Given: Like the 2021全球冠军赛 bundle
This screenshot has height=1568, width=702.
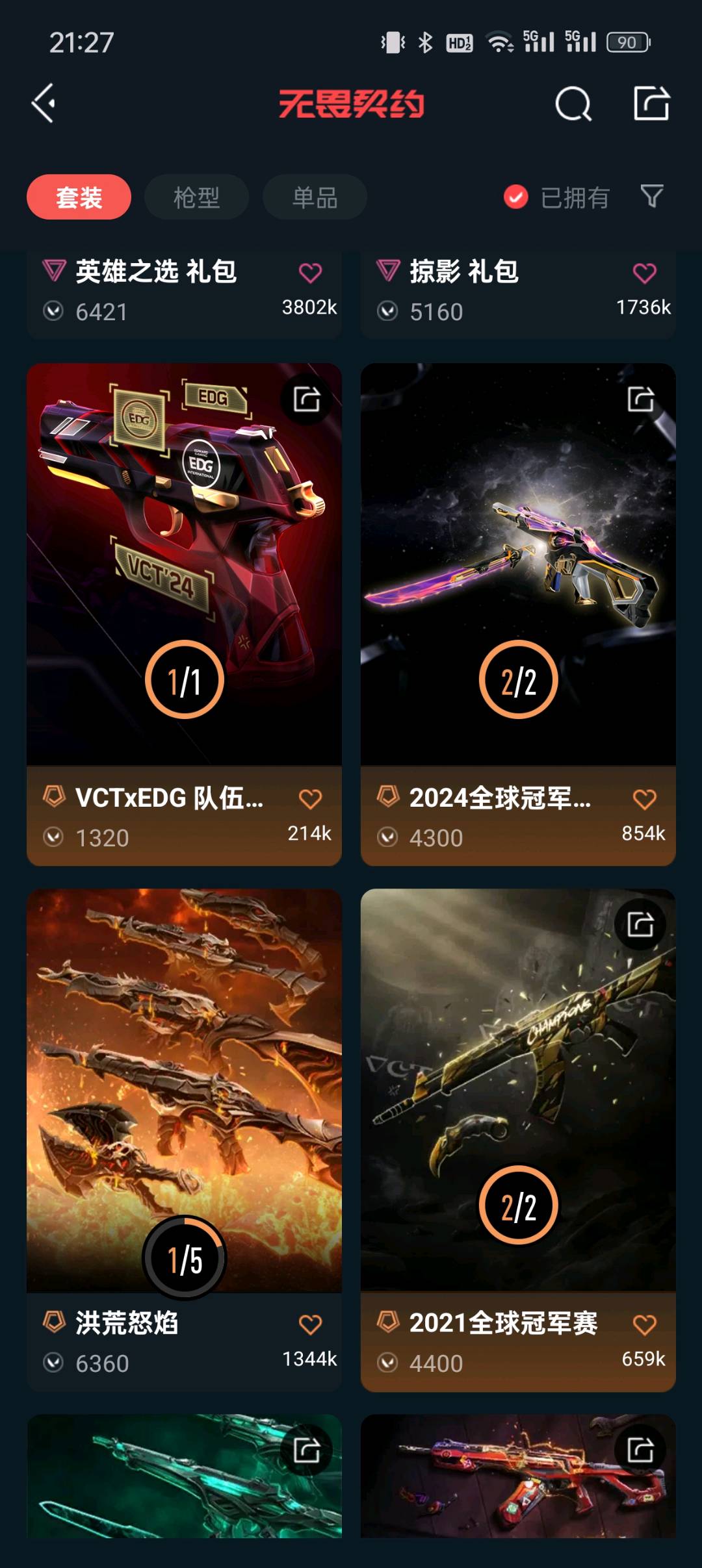Looking at the screenshot, I should 644,1324.
